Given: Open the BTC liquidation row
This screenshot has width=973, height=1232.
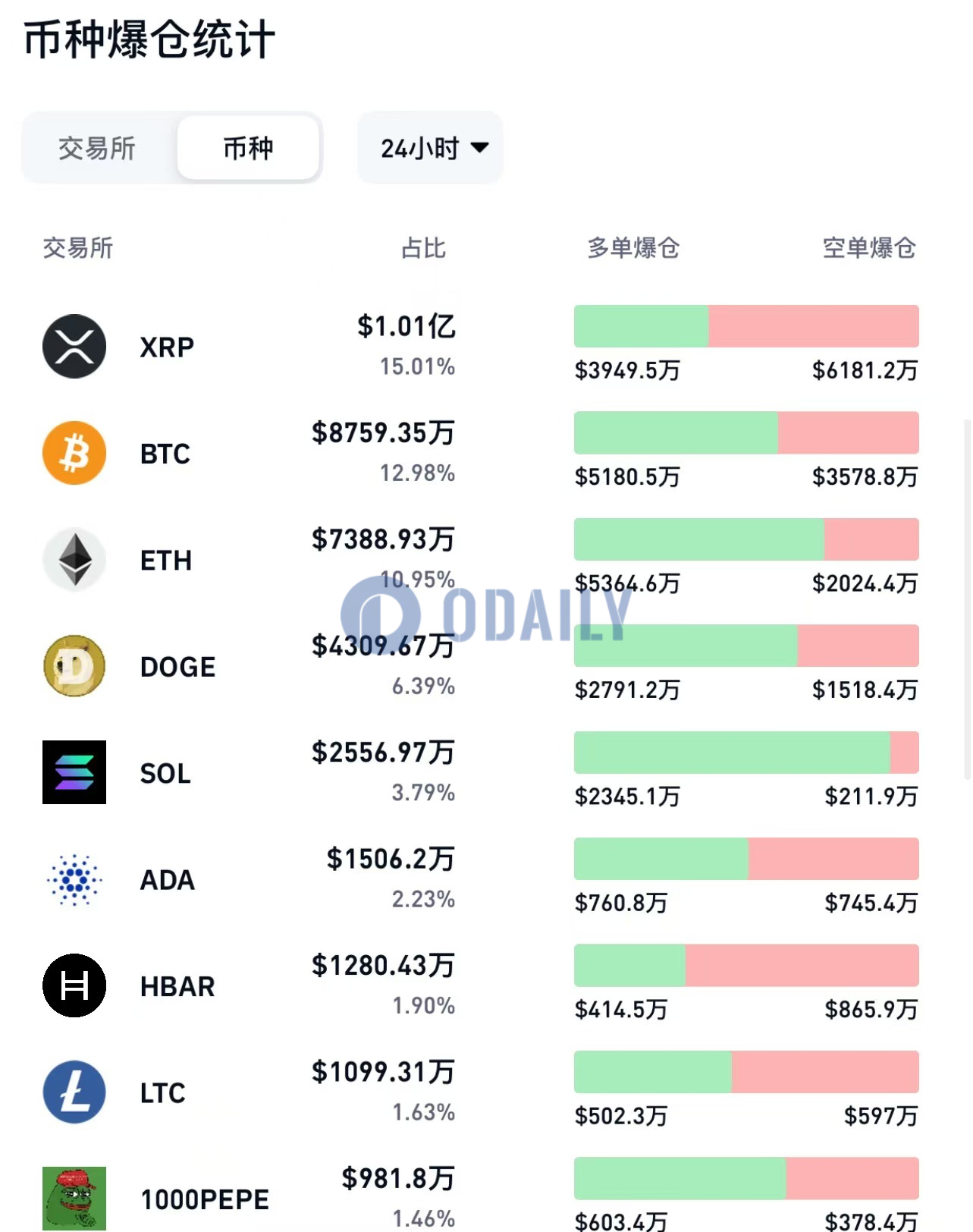Looking at the screenshot, I should click(x=165, y=454).
